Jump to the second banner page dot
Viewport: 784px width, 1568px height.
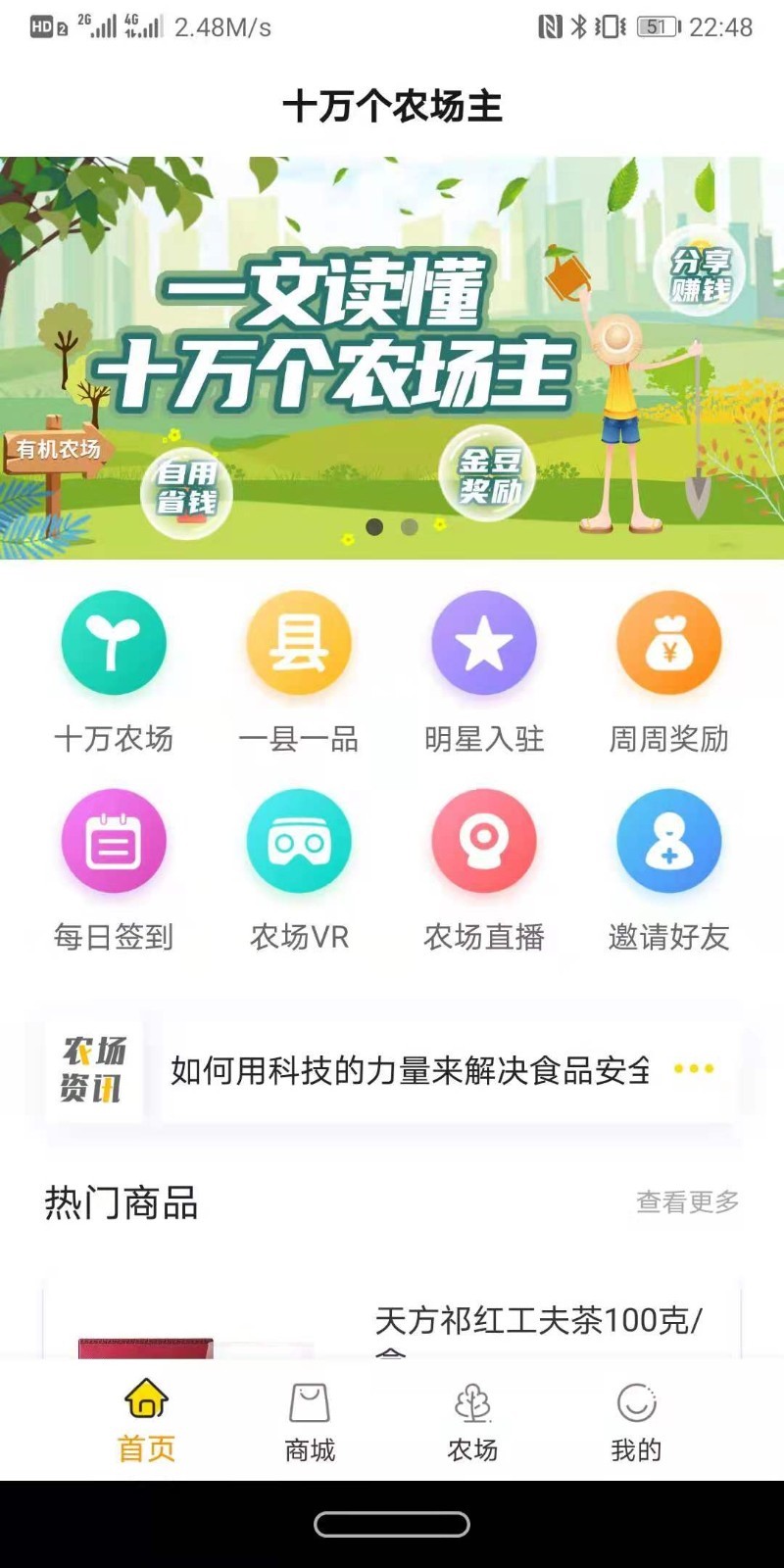pos(410,527)
